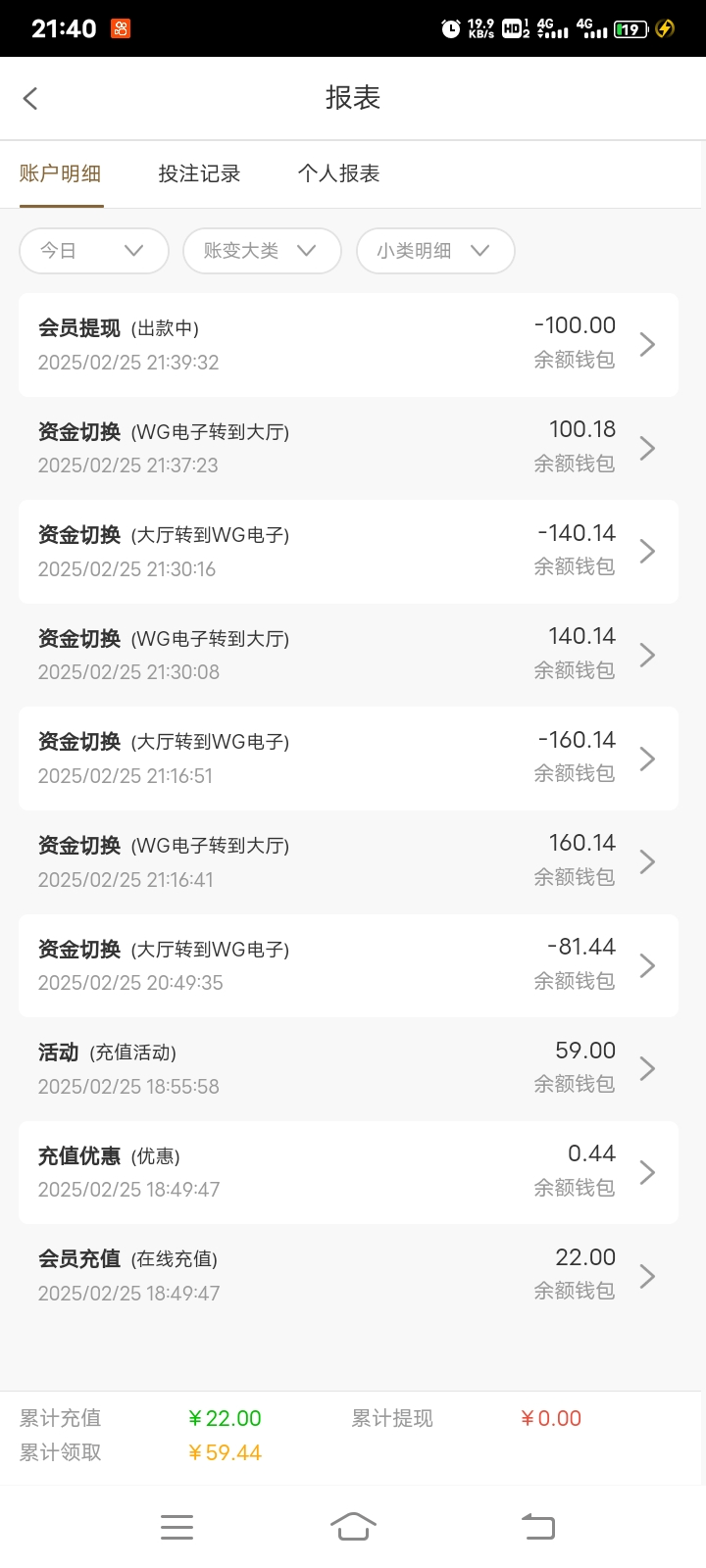
Task: Open the red app icon in the status bar
Action: click(120, 28)
